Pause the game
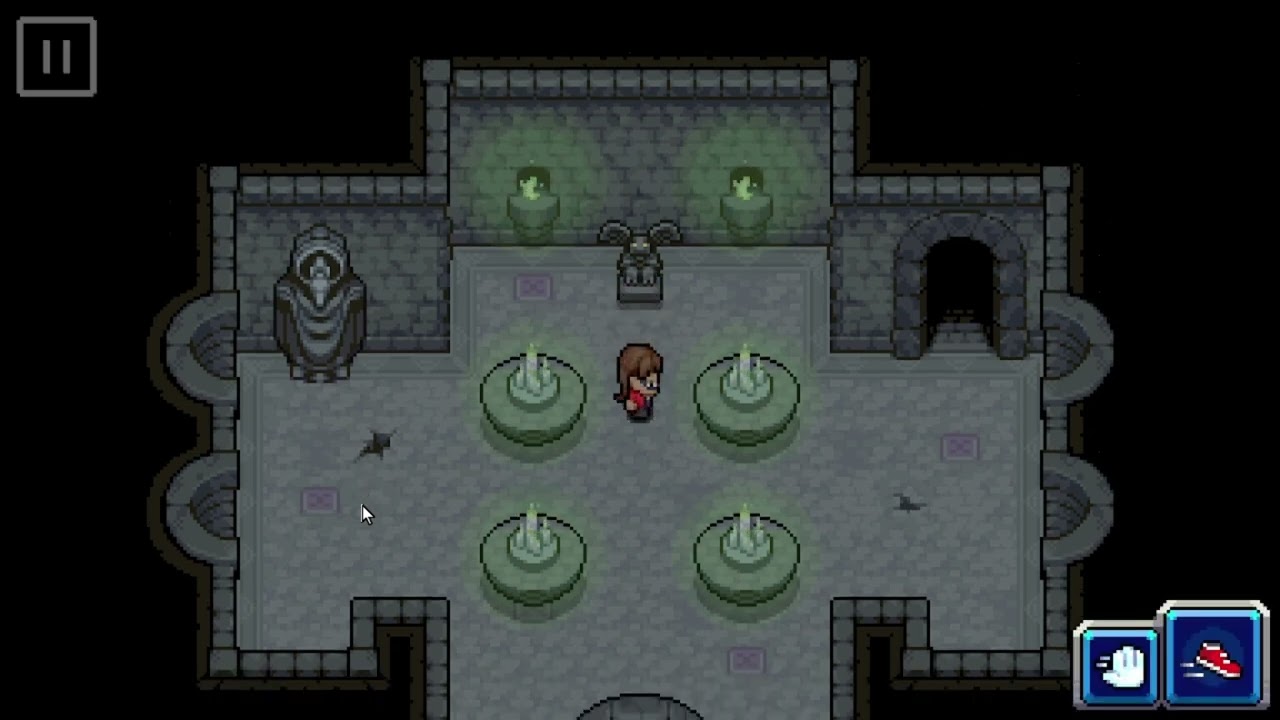This screenshot has width=1280, height=720. point(57,57)
